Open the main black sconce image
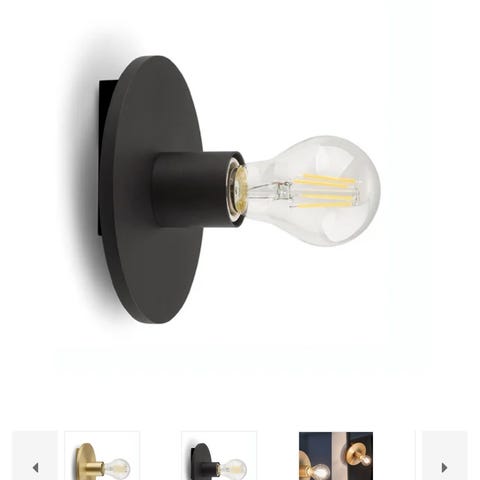 point(240,190)
